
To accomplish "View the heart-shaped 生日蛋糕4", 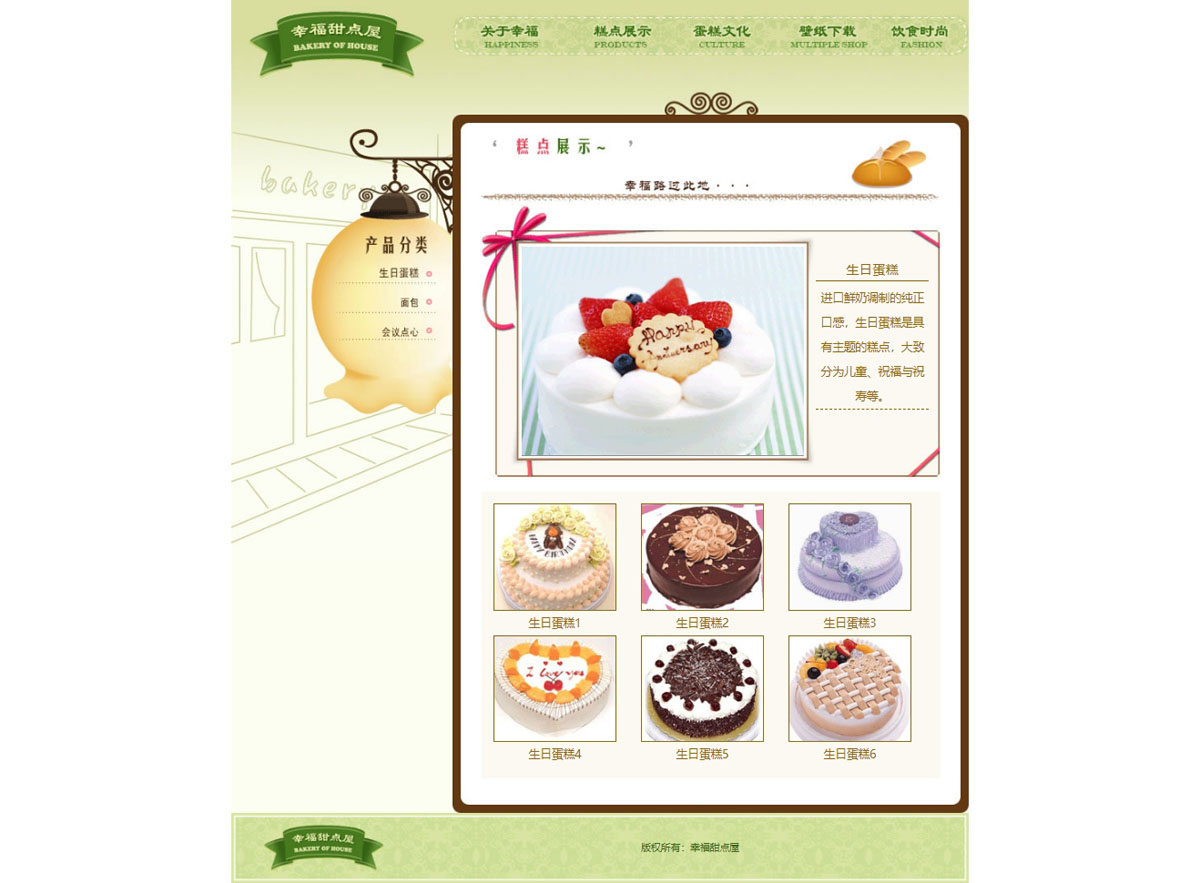I will (554, 689).
